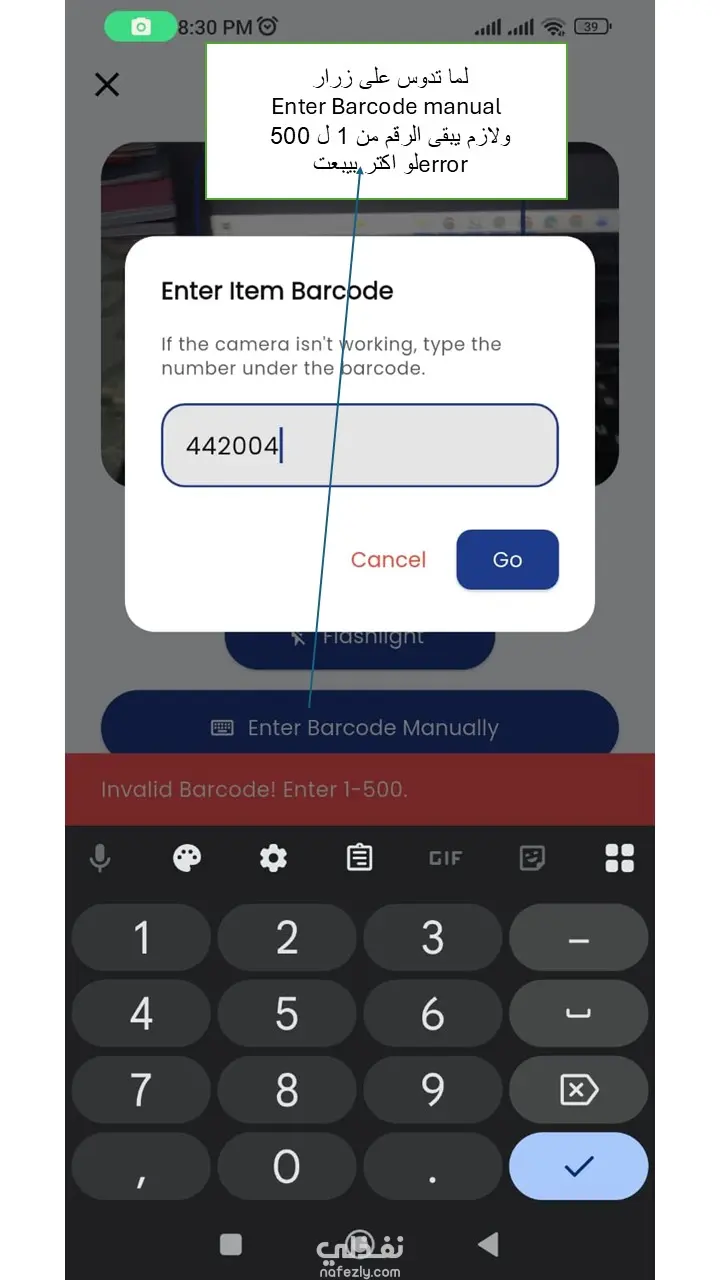Submit the barcode with Go
The height and width of the screenshot is (1280, 720).
(507, 560)
